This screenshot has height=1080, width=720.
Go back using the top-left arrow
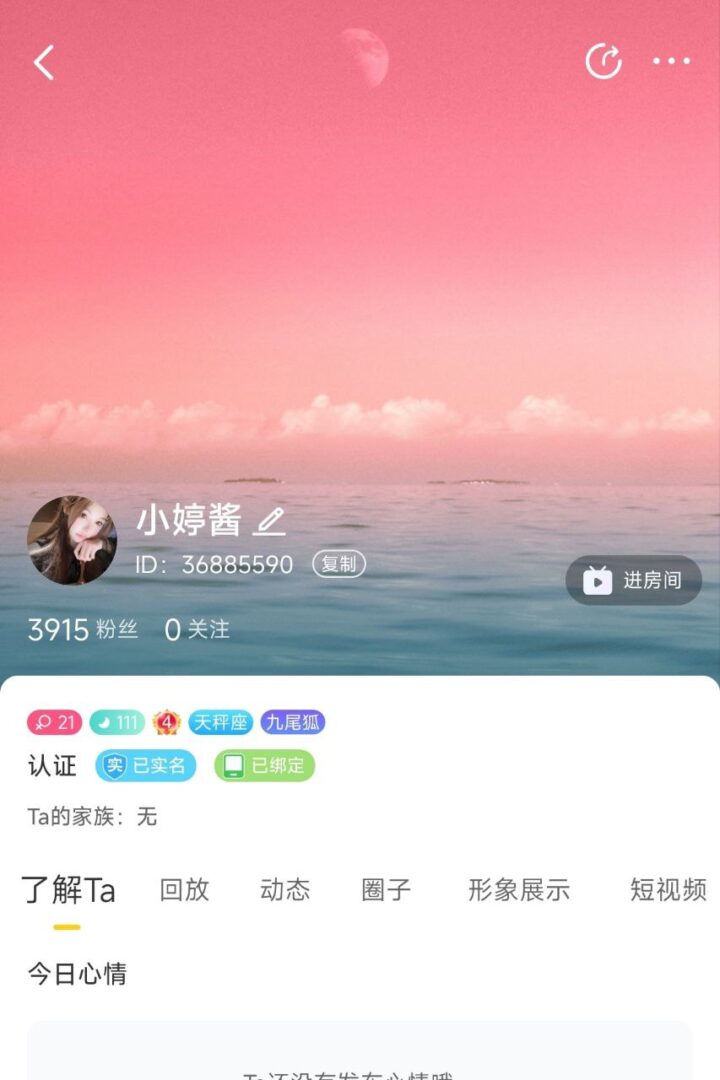pos(43,62)
